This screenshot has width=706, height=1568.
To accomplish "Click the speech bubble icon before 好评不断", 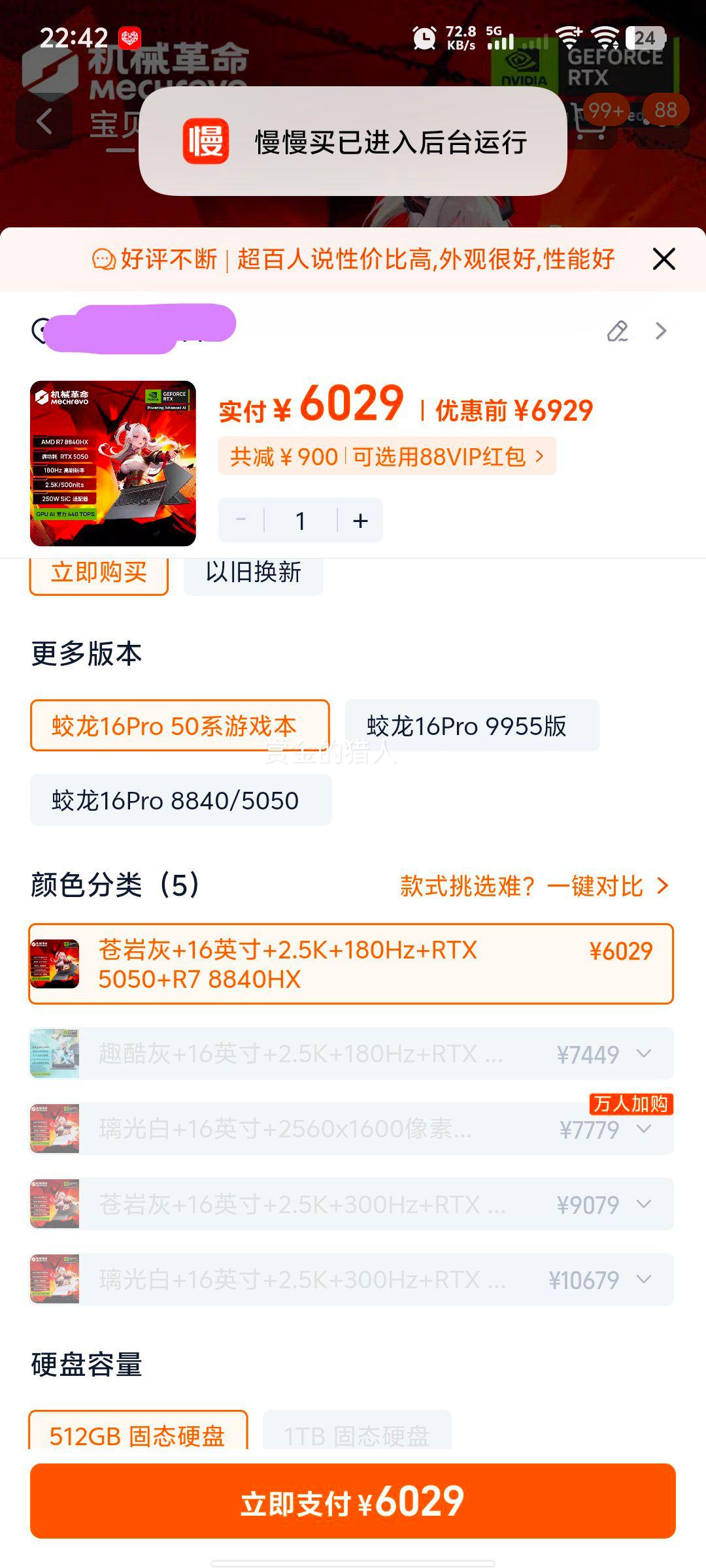I will (103, 259).
